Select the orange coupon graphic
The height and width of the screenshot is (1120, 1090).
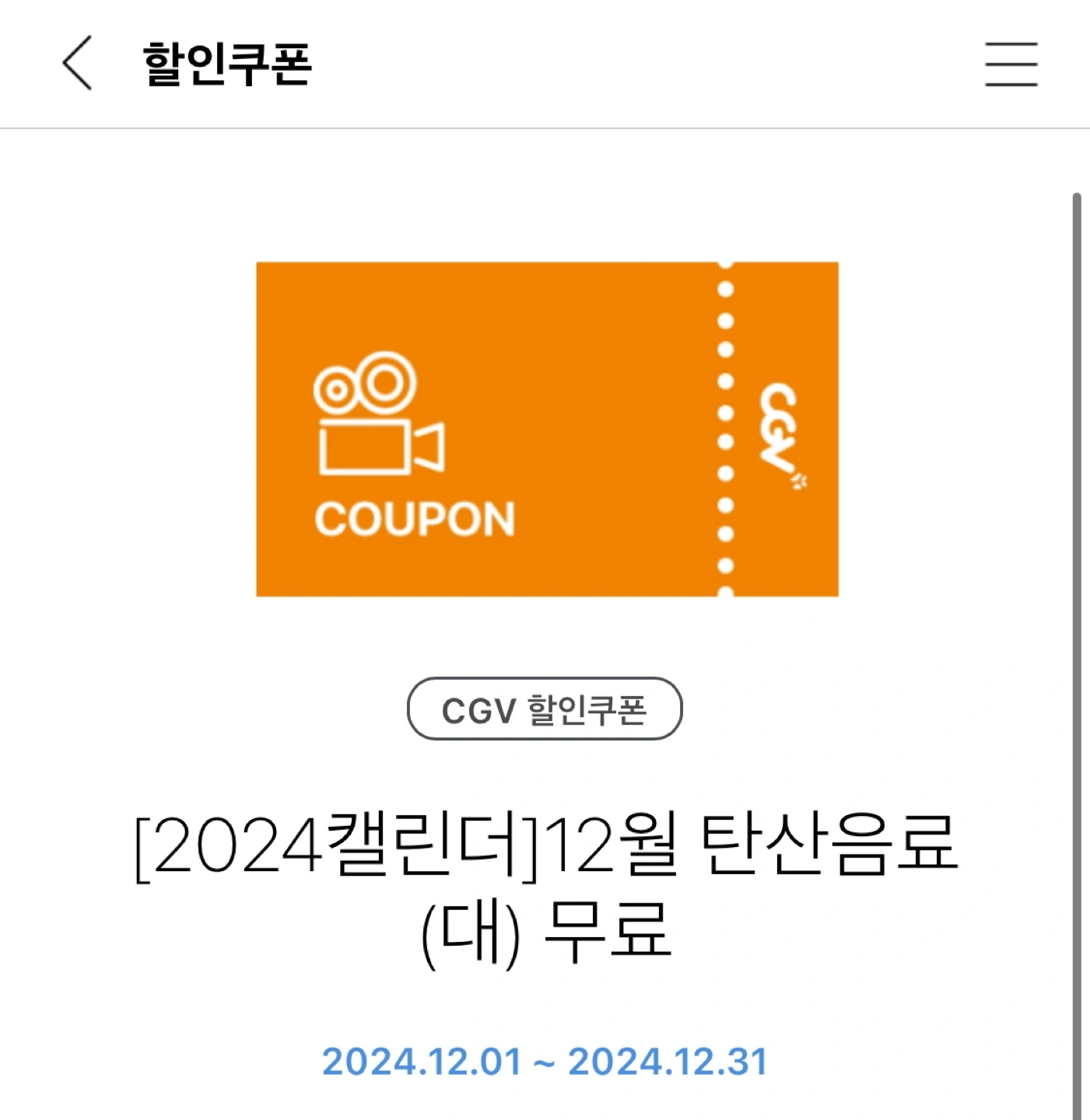tap(545, 428)
